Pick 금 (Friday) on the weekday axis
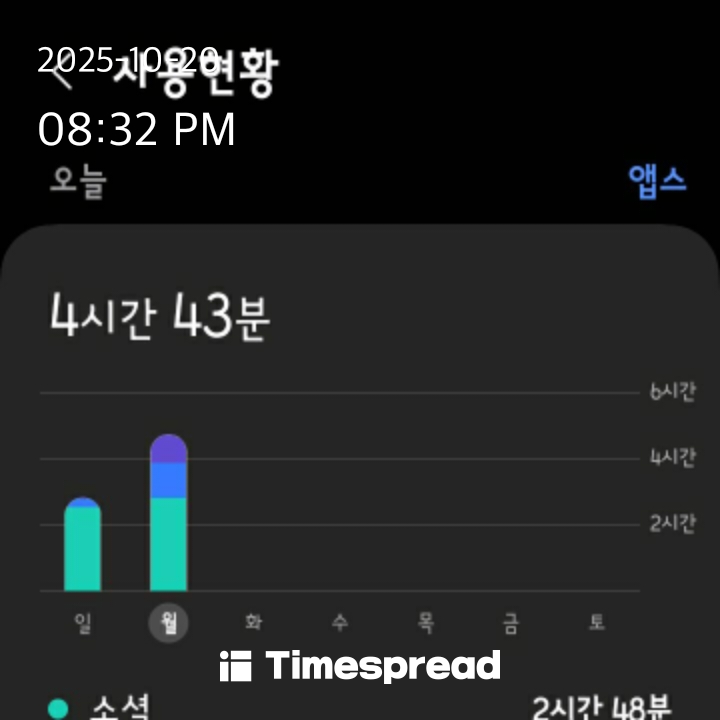Screen dimensions: 720x720 coord(511,622)
